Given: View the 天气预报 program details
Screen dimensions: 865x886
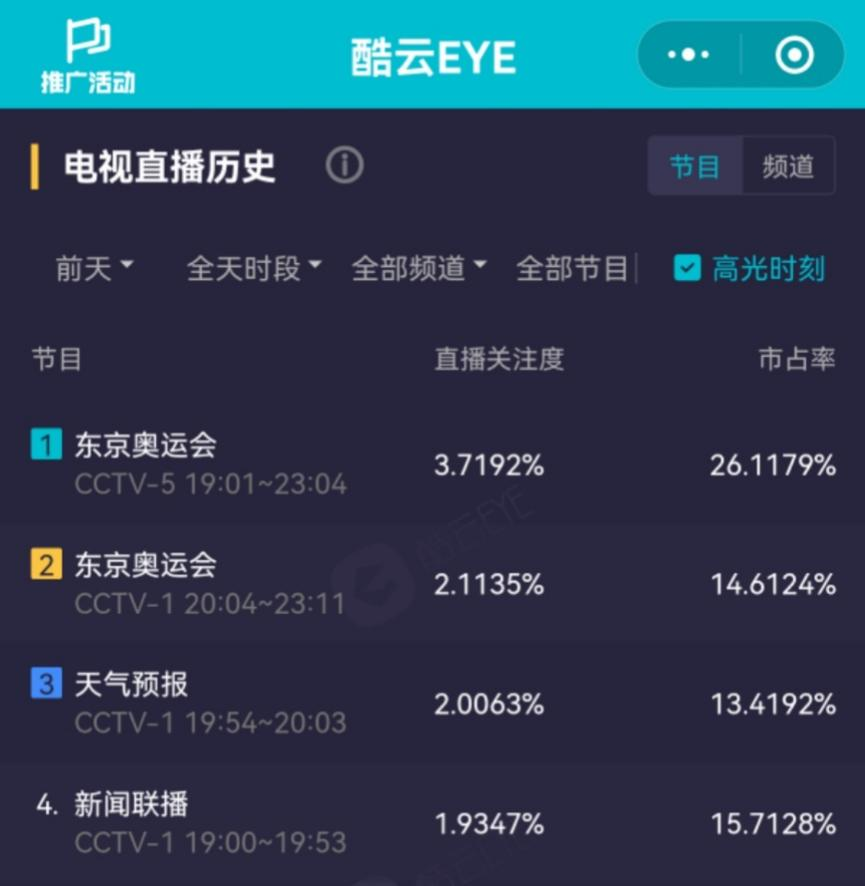Looking at the screenshot, I should tap(432, 703).
